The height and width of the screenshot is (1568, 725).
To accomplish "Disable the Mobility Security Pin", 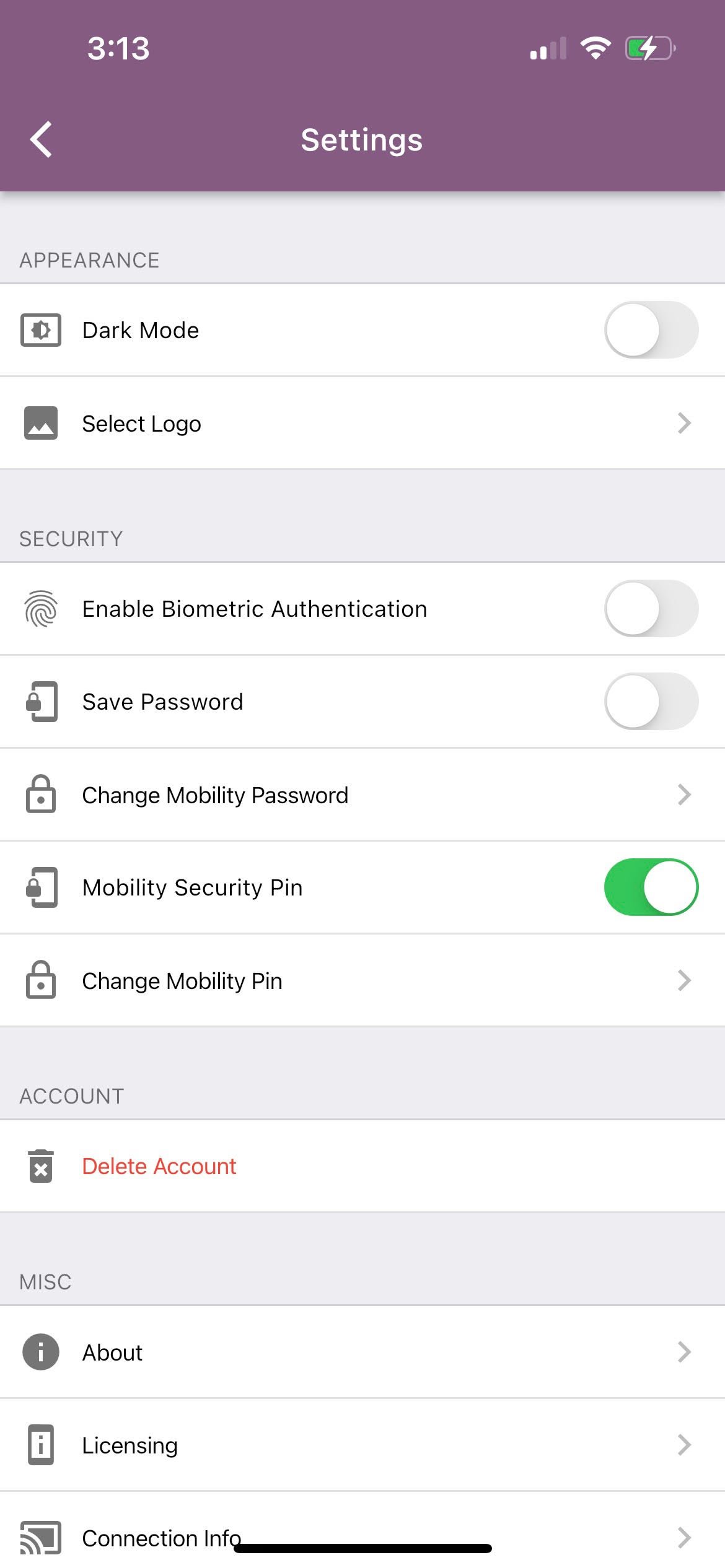I will [651, 887].
